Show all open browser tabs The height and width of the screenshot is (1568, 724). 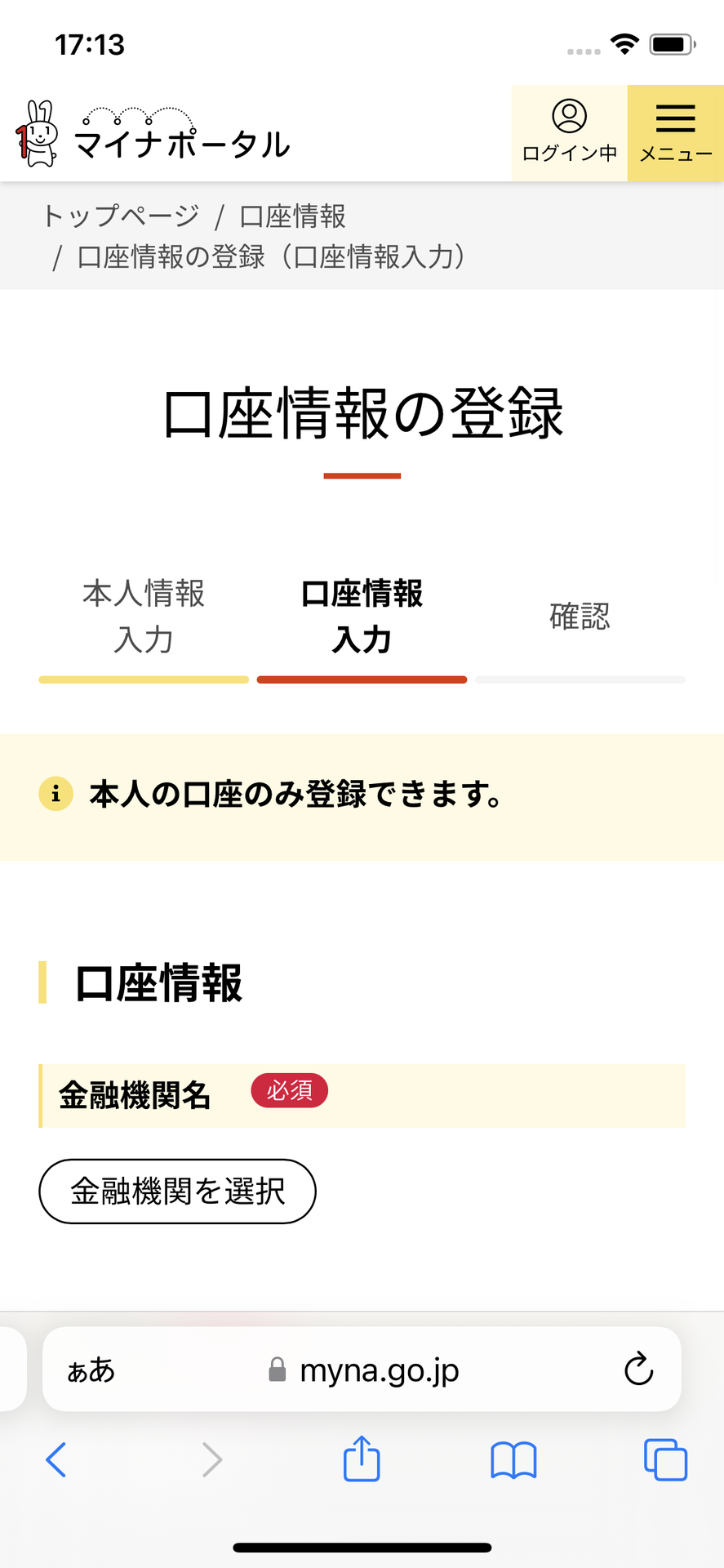[x=665, y=1459]
